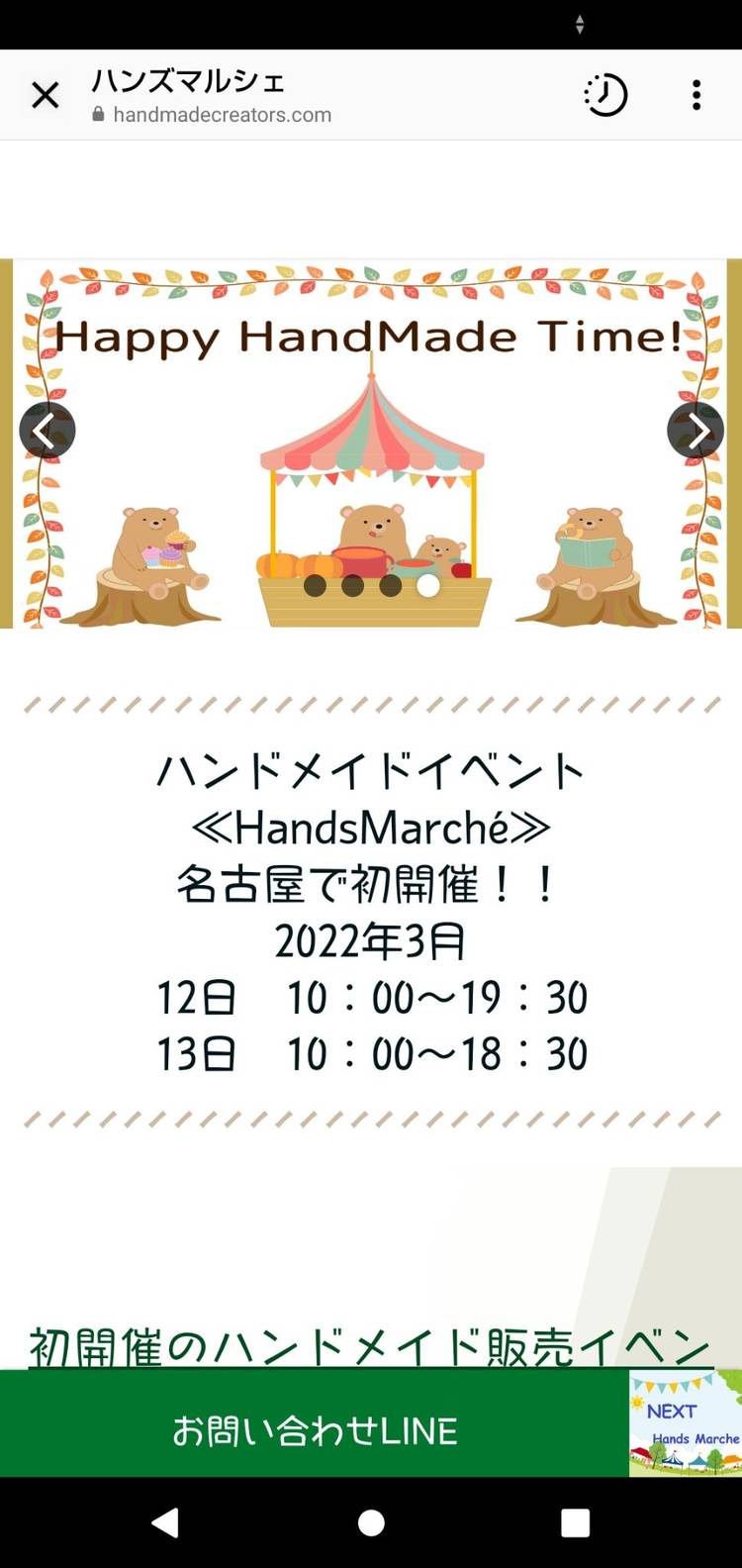The image size is (742, 1568).
Task: Go back using the system back button
Action: [x=165, y=1522]
